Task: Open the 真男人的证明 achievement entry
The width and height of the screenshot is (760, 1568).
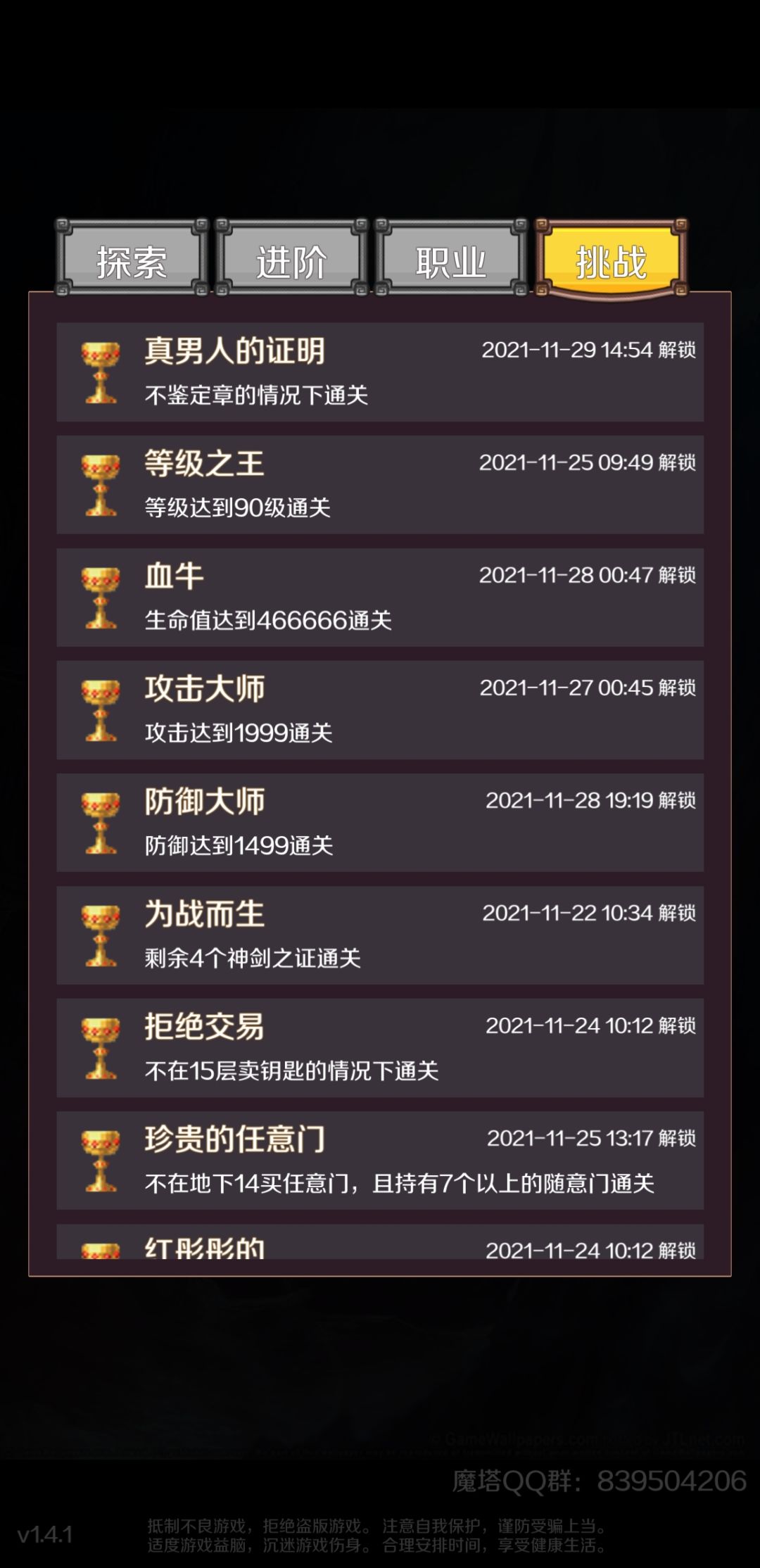Action: tap(380, 373)
